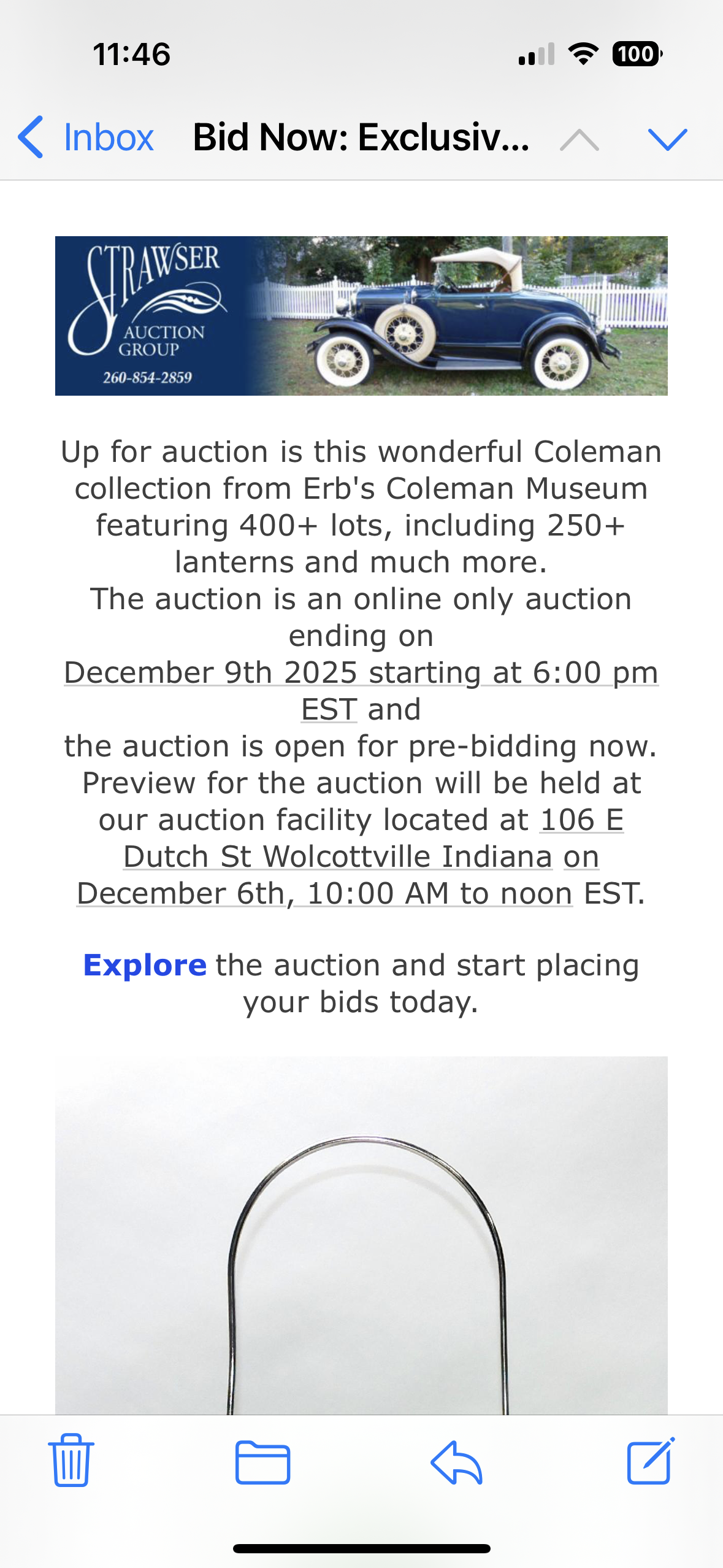
Task: Delete this email with the trash icon
Action: point(71,1460)
